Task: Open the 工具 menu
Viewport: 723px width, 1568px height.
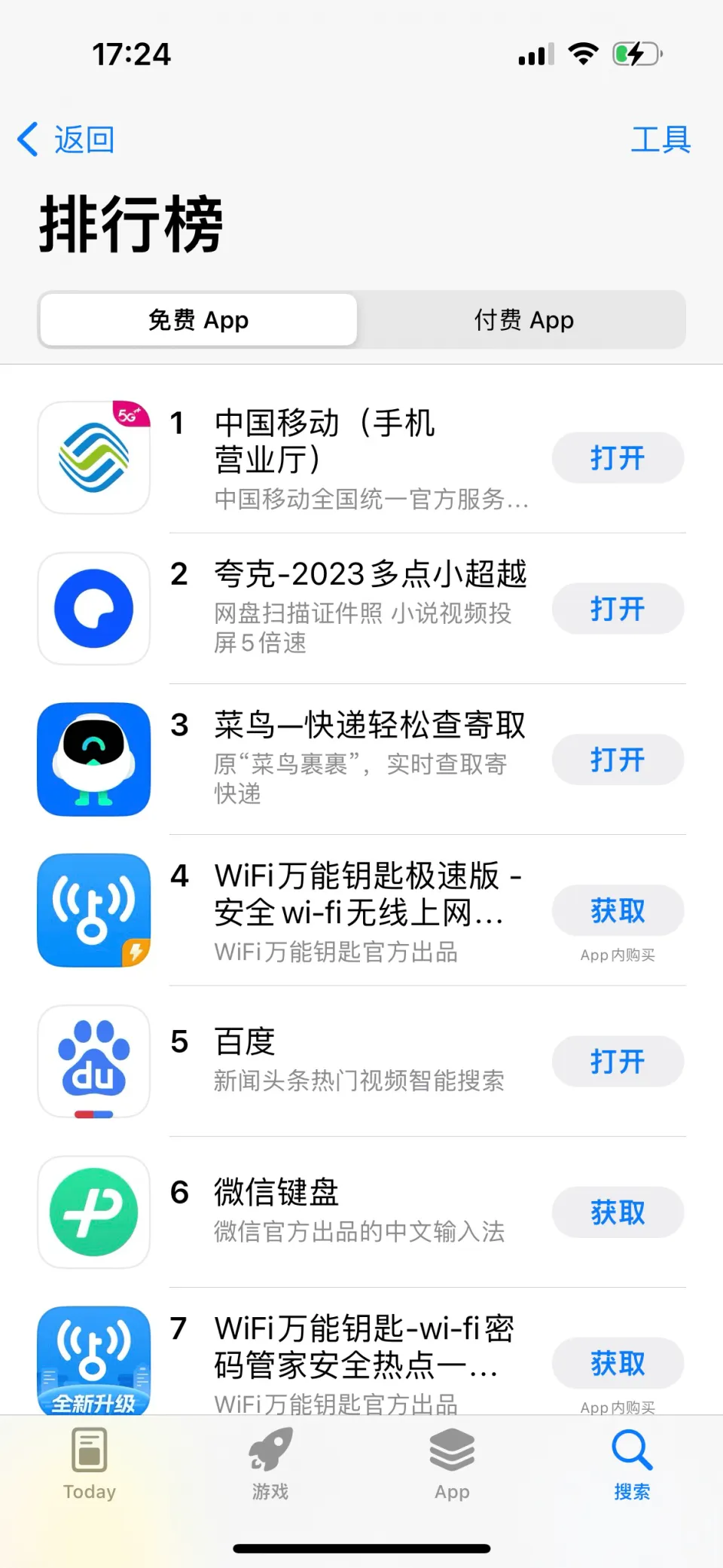Action: [660, 140]
